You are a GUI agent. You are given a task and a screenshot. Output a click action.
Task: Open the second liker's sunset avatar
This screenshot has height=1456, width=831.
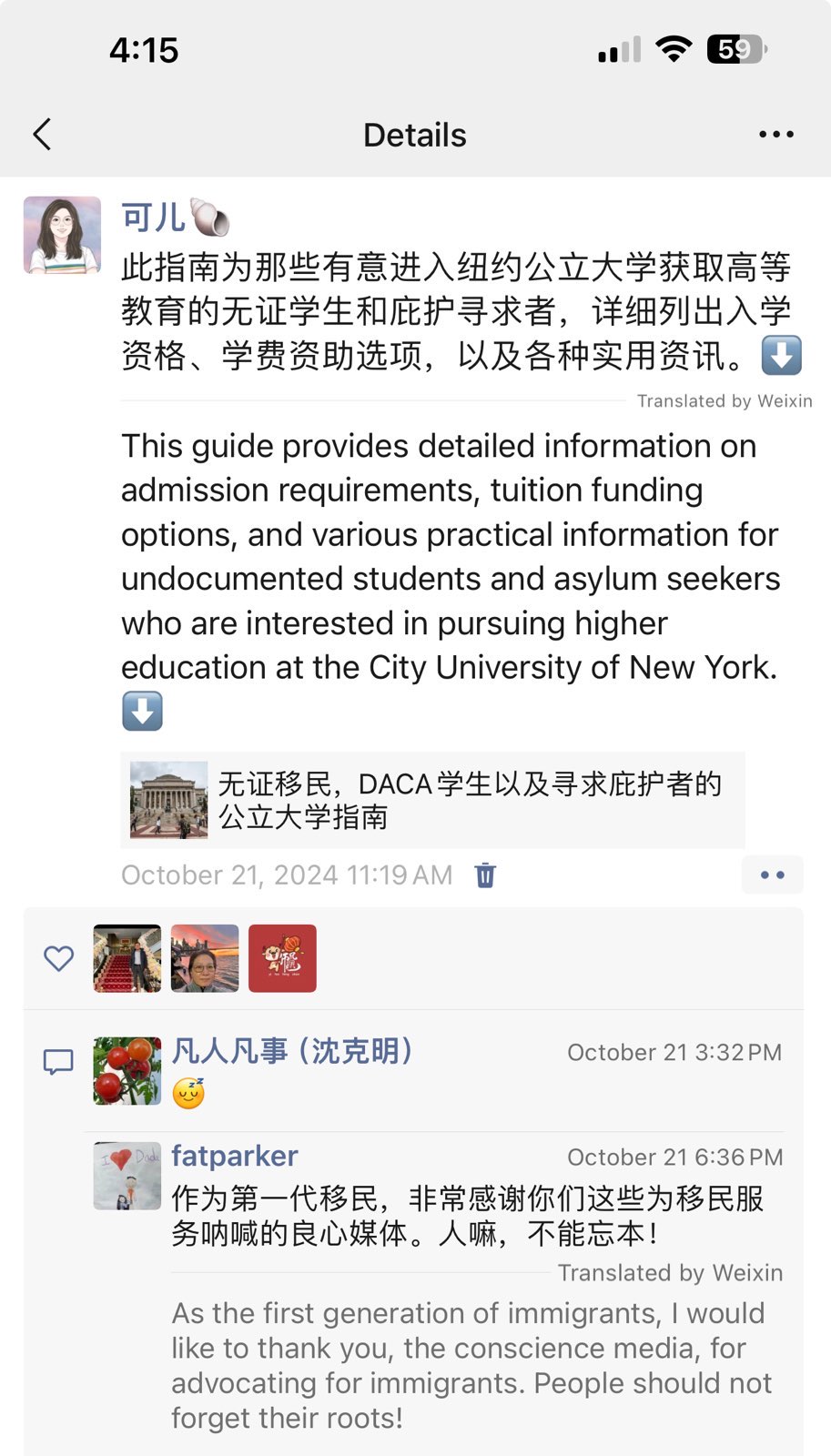205,958
